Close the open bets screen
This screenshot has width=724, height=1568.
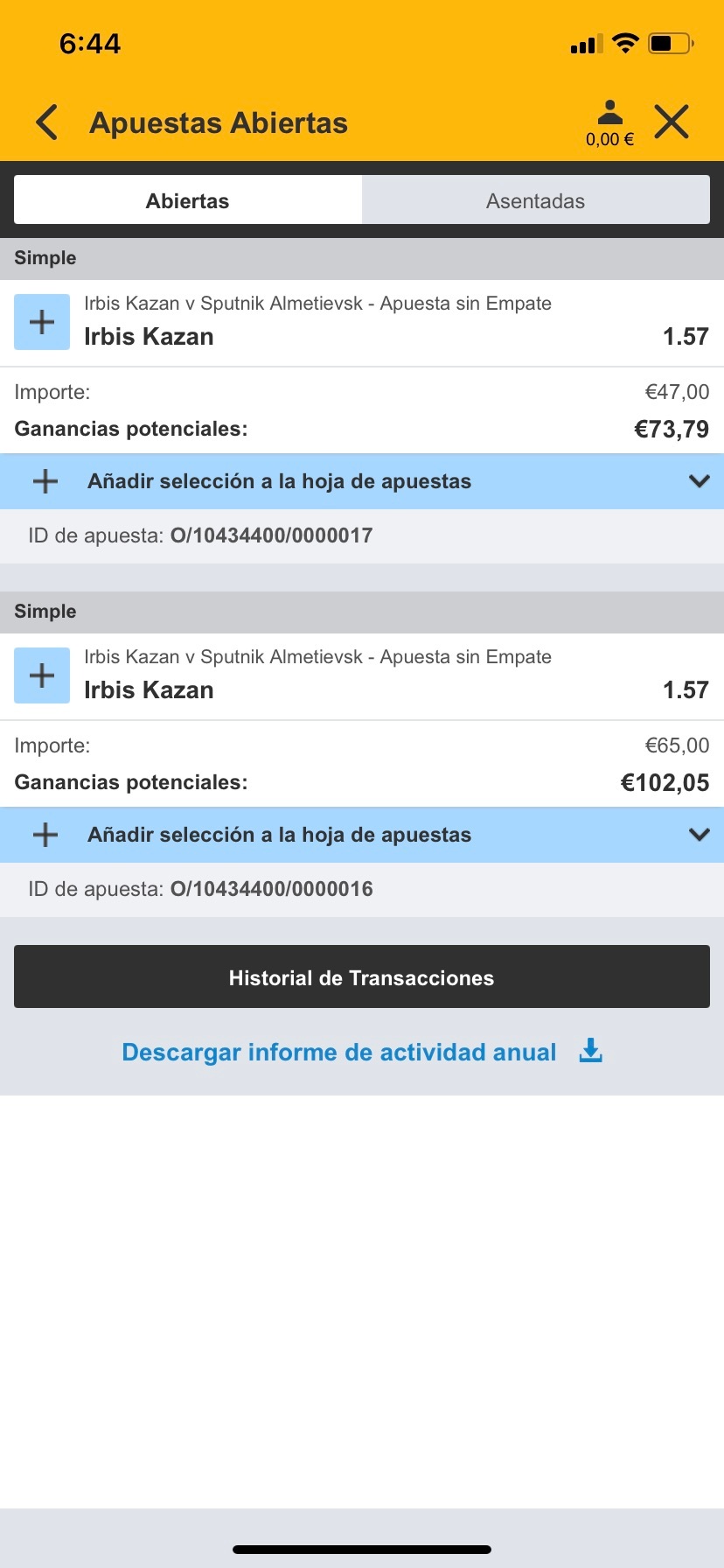pos(672,122)
